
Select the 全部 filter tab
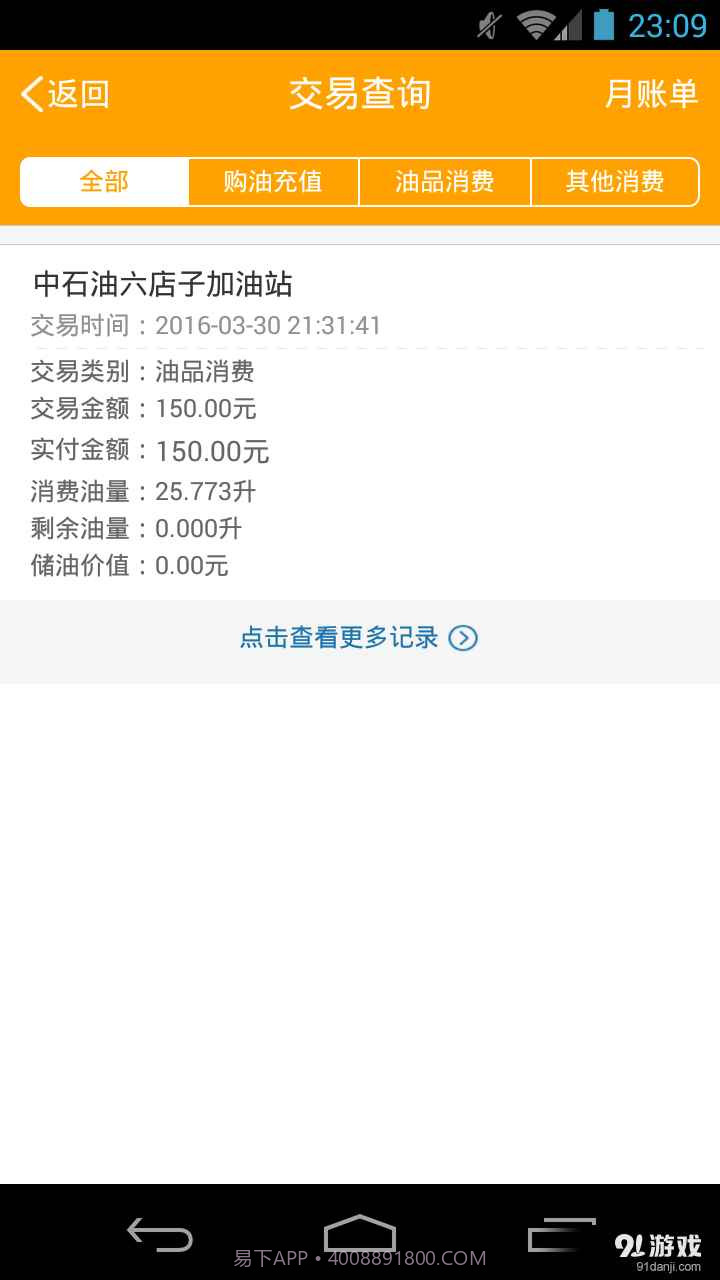(103, 181)
